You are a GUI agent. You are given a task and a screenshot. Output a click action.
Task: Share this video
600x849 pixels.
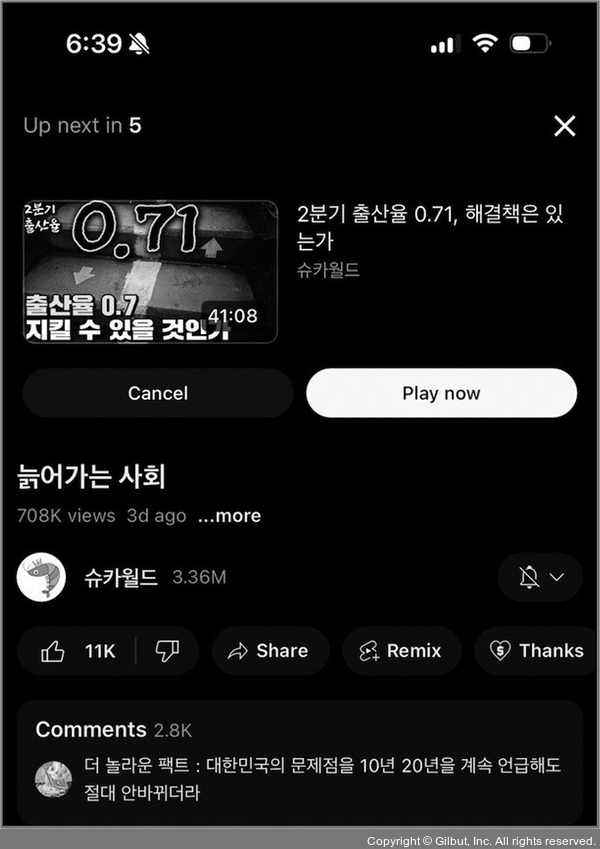click(269, 651)
